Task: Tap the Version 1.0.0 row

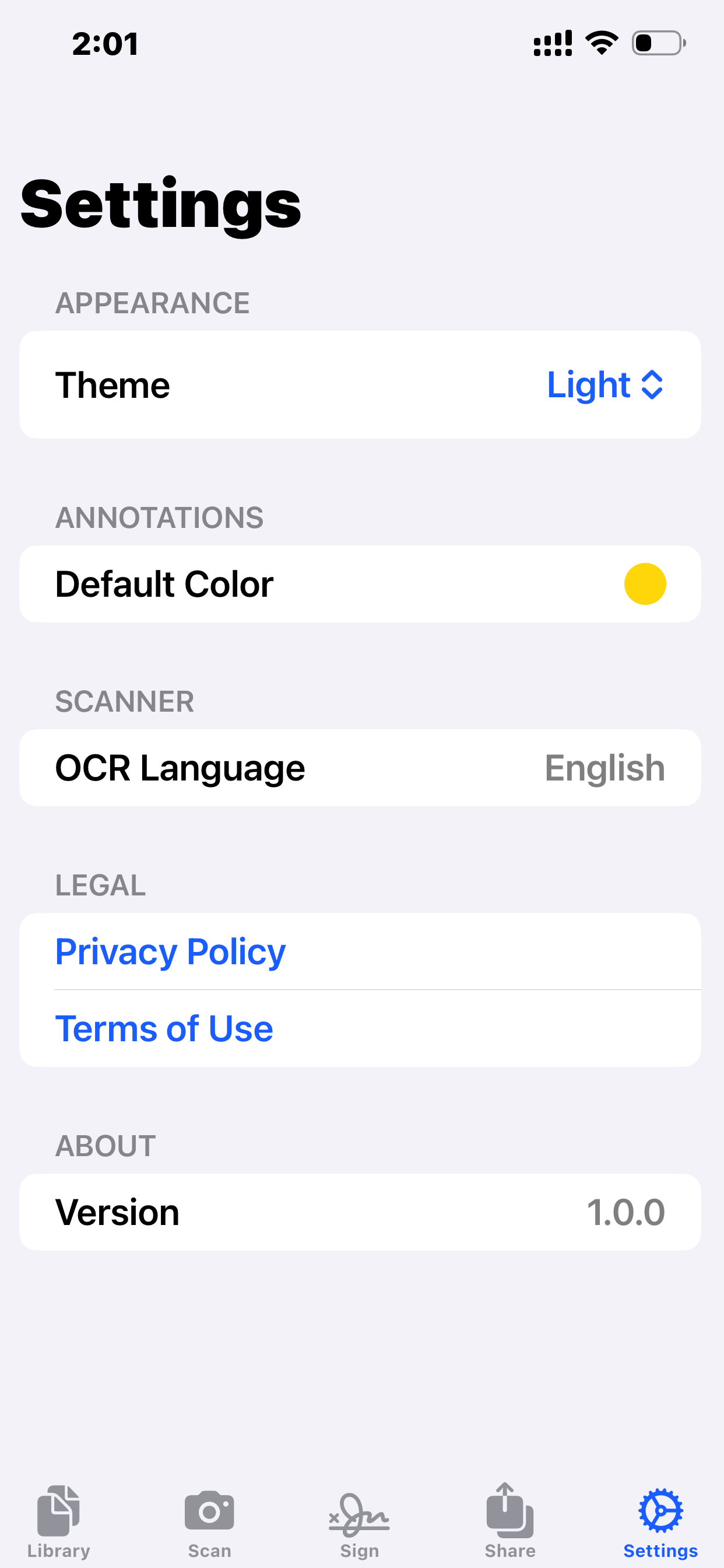Action: tap(361, 1212)
